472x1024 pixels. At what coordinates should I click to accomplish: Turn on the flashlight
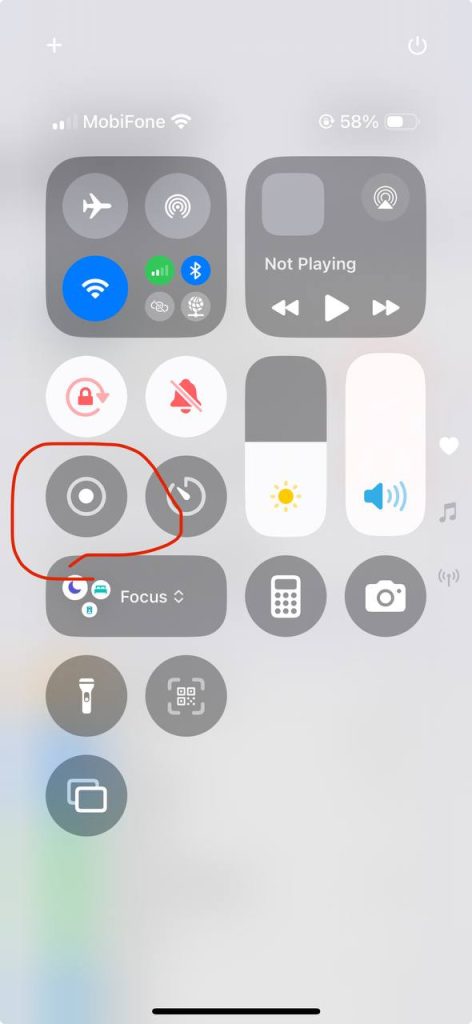[86, 696]
